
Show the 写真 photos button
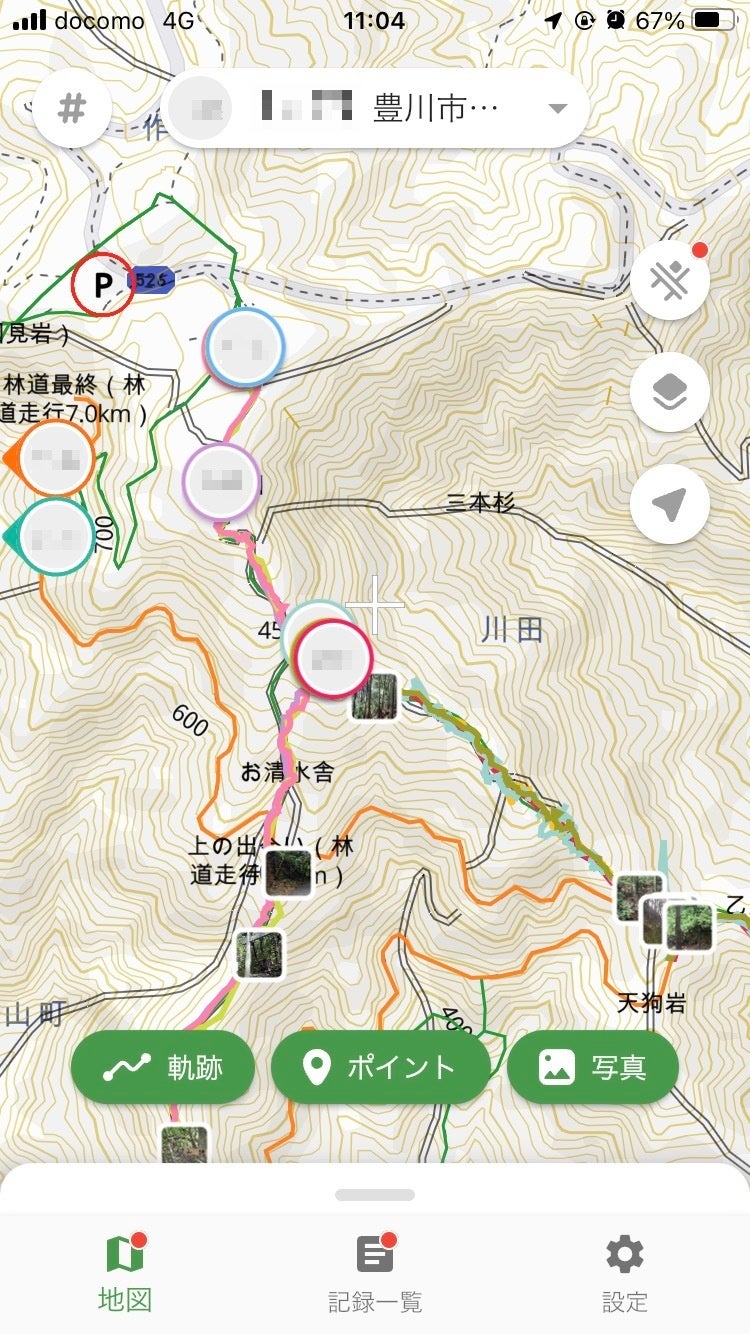coord(593,1068)
